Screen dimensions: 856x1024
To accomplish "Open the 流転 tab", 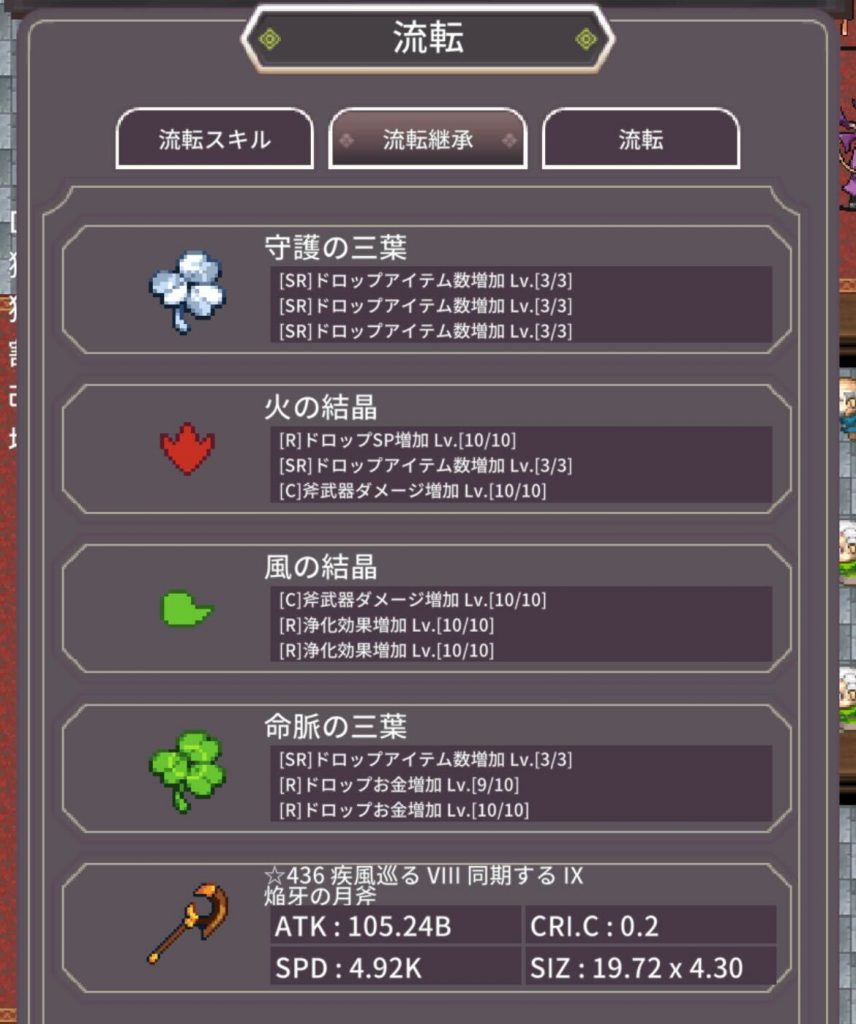I will pyautogui.click(x=640, y=139).
